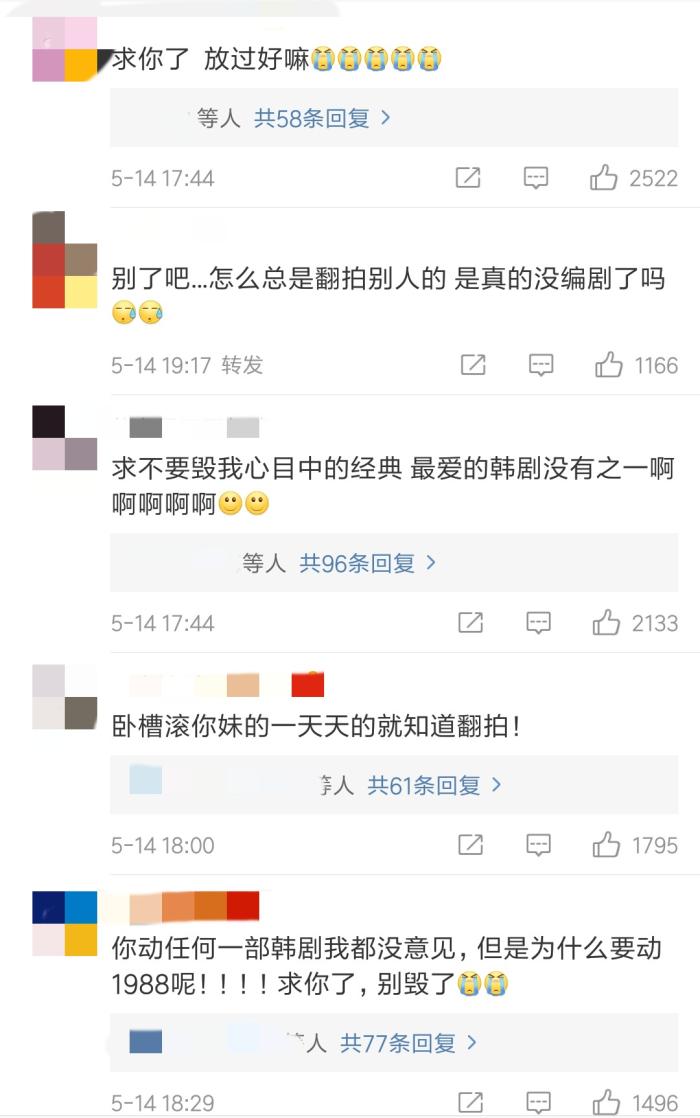700x1118 pixels.
Task: Open the avatar of the 卧槽滚你妹的 commenter
Action: (x=64, y=698)
